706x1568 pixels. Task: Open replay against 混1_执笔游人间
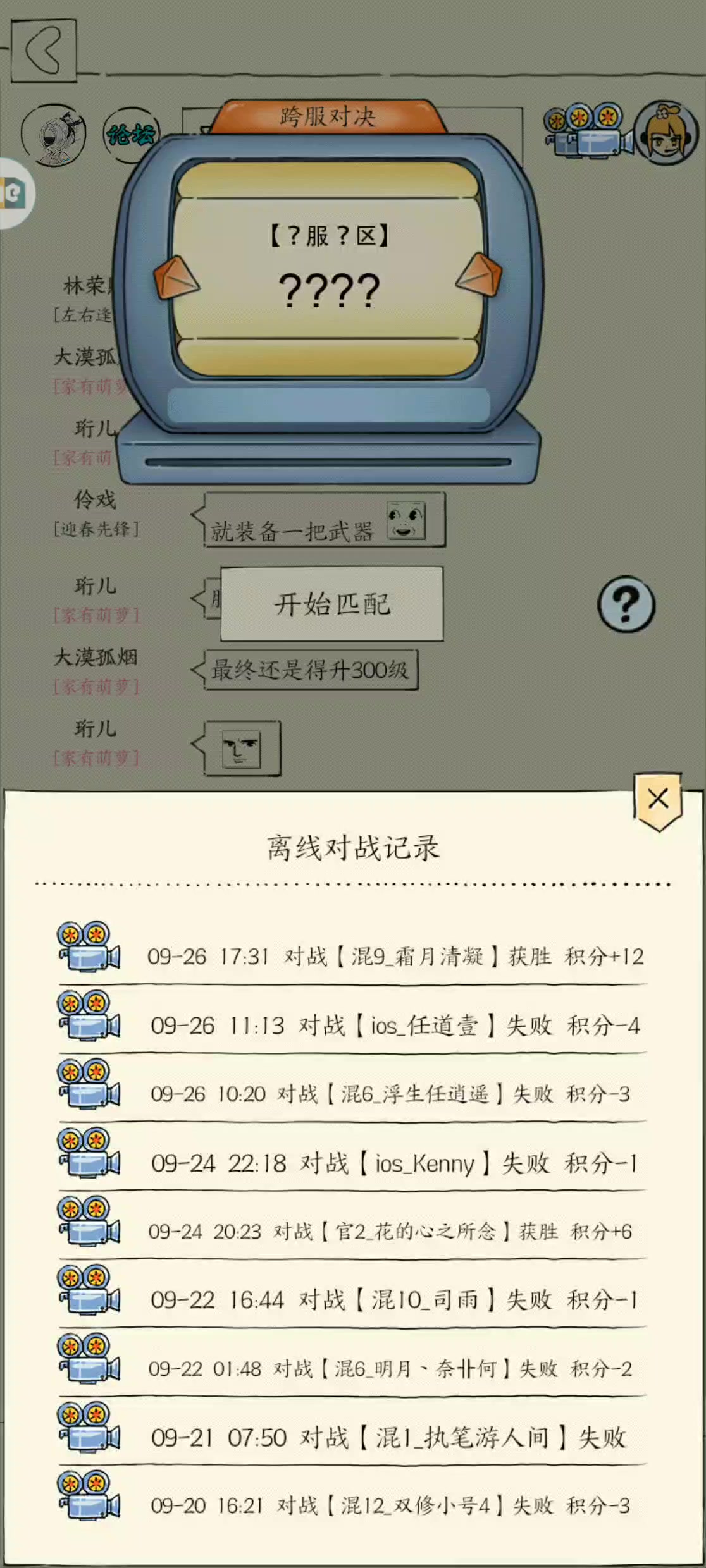(89, 1428)
